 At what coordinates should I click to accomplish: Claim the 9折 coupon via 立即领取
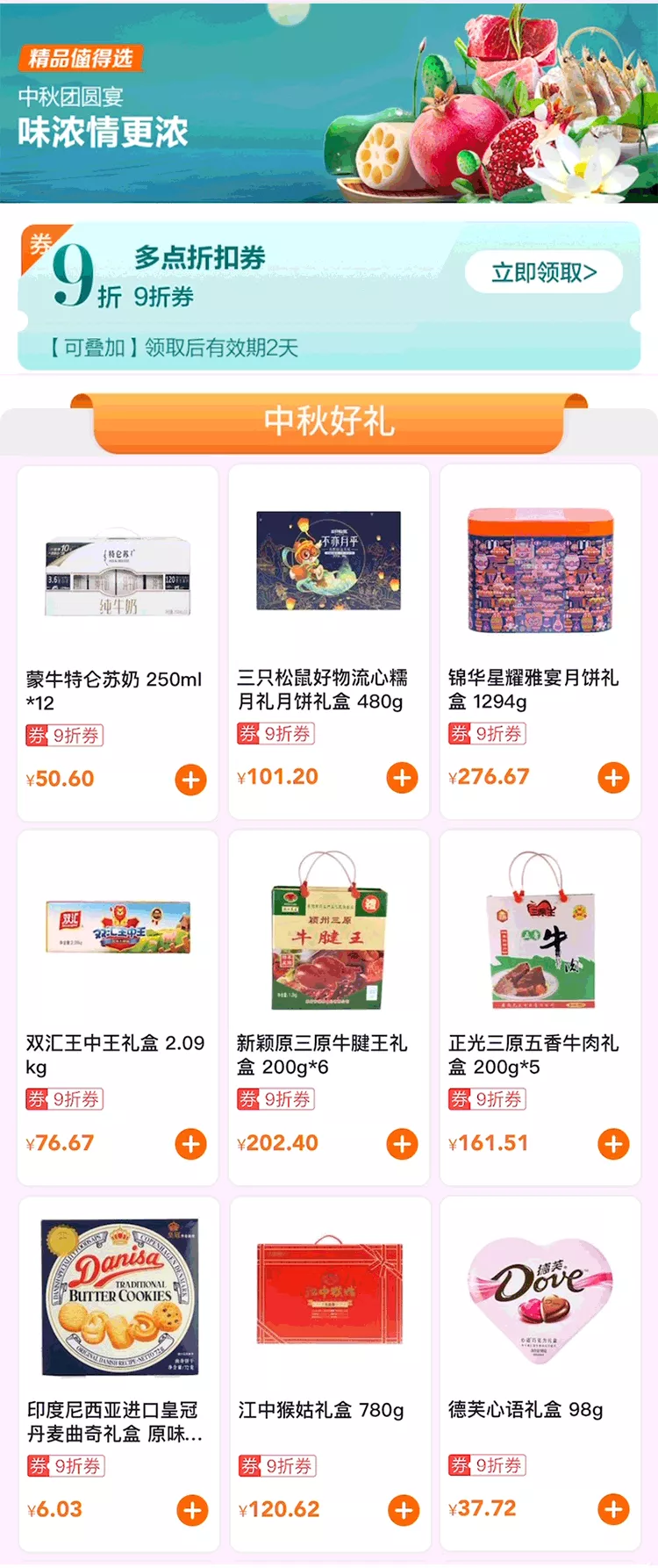(x=544, y=273)
